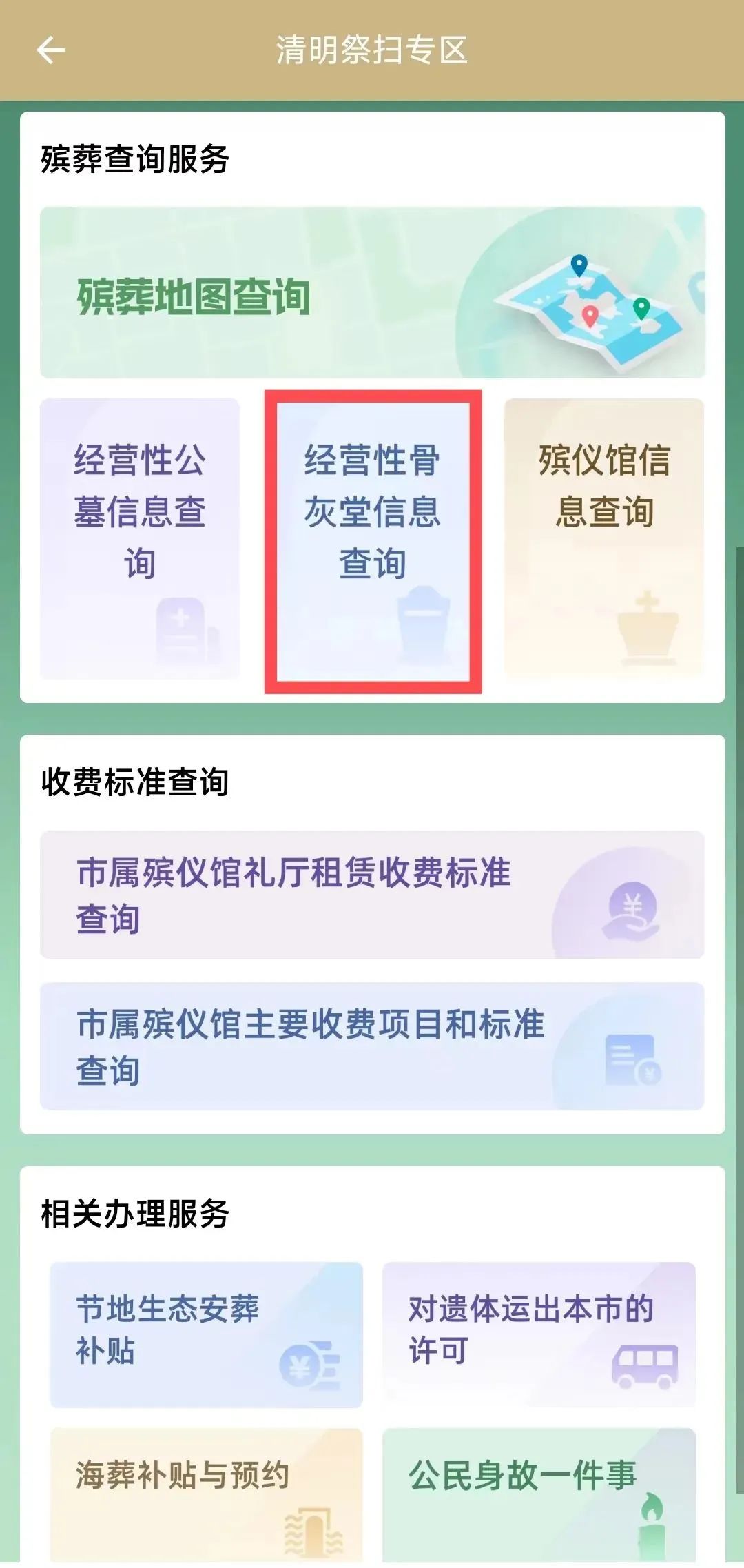This screenshot has width=744, height=1568.
Task: View 市属殡仪馆礼厅租赁收费标准查询
Action: (372, 895)
